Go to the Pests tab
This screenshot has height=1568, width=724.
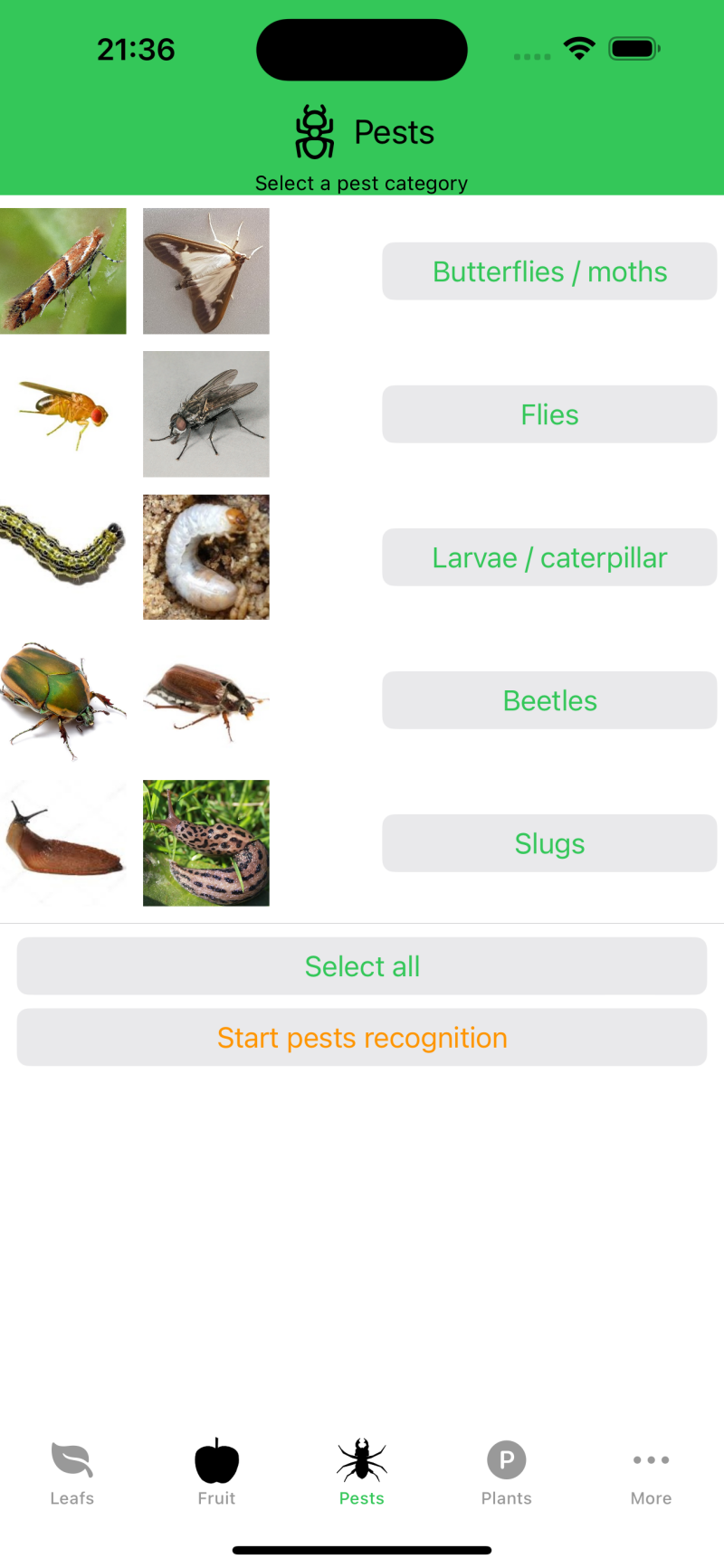tap(362, 1472)
